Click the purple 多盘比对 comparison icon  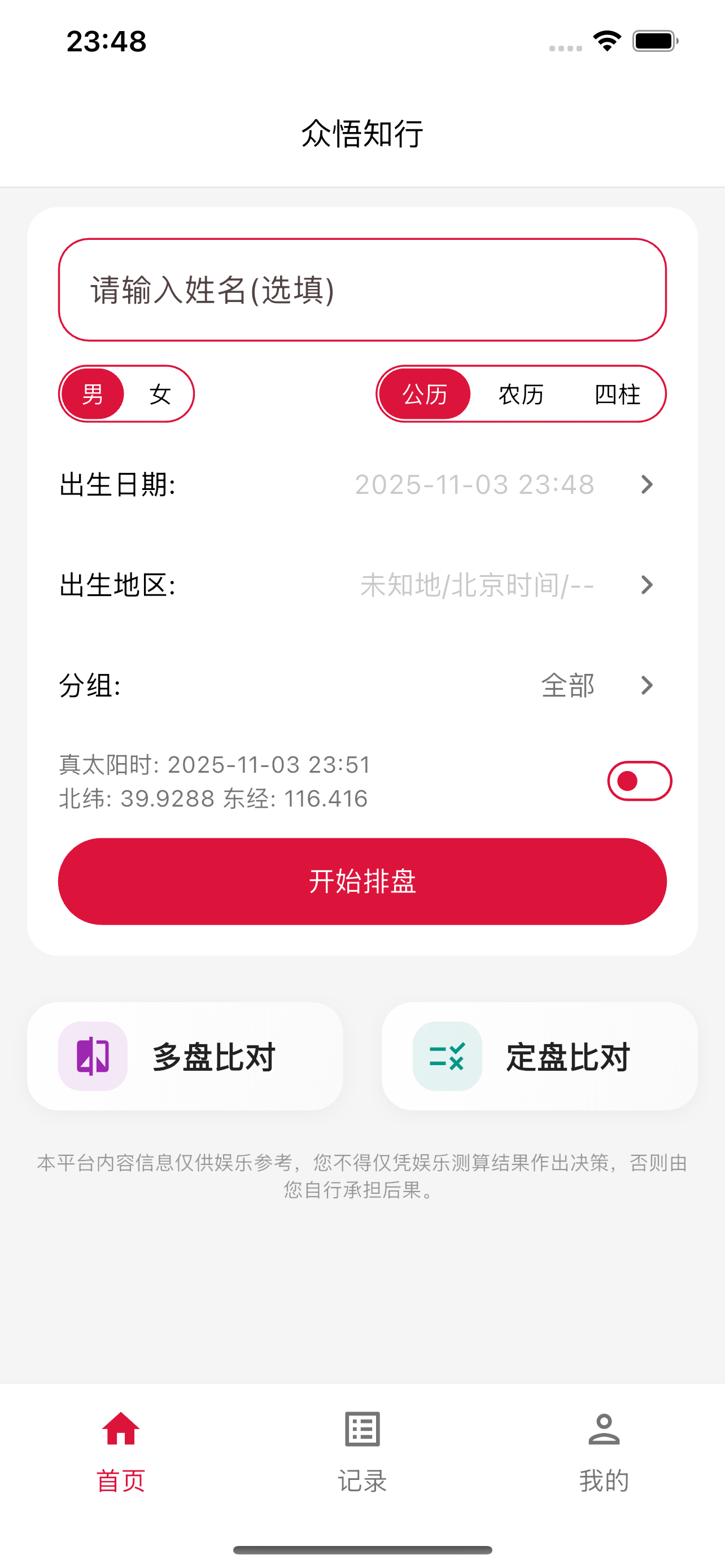click(92, 1056)
